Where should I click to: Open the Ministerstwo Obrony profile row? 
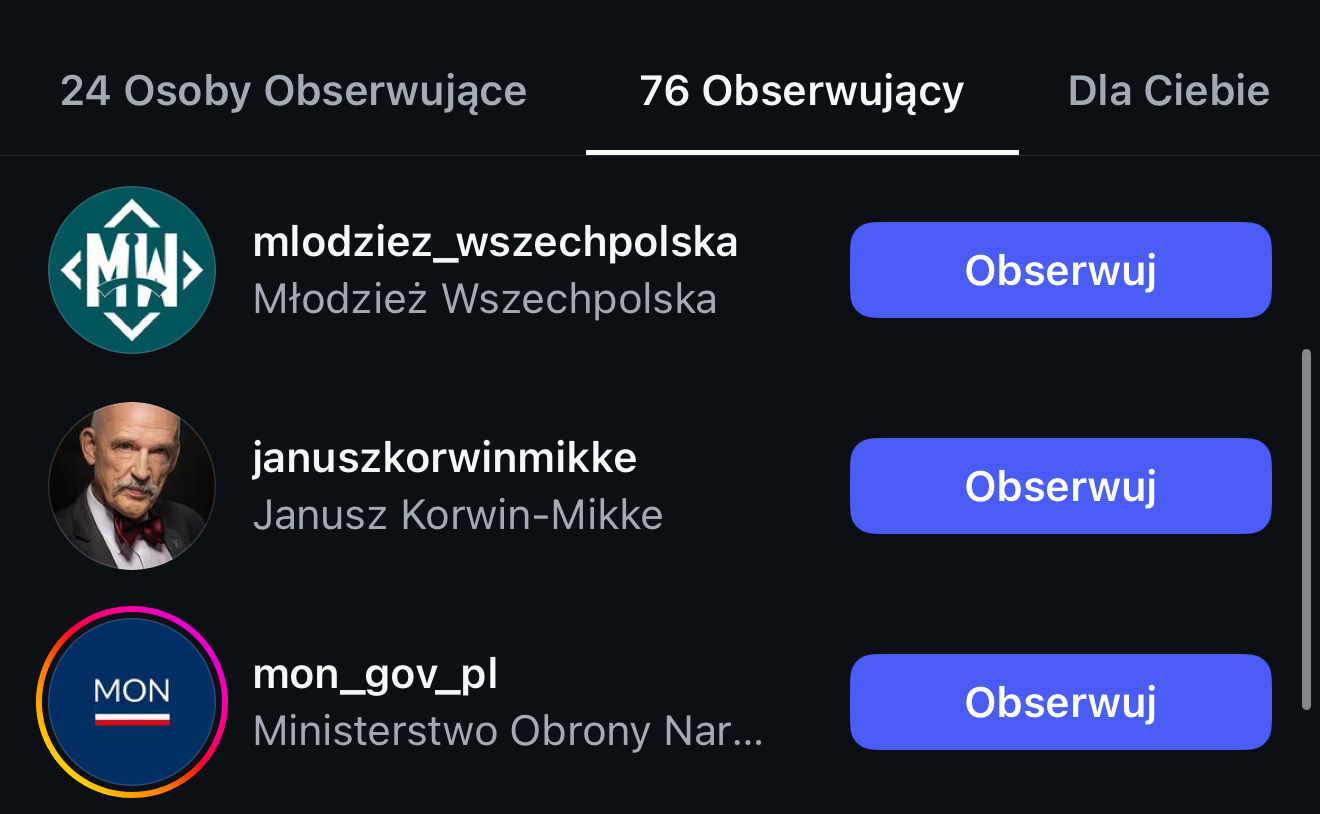507,731
